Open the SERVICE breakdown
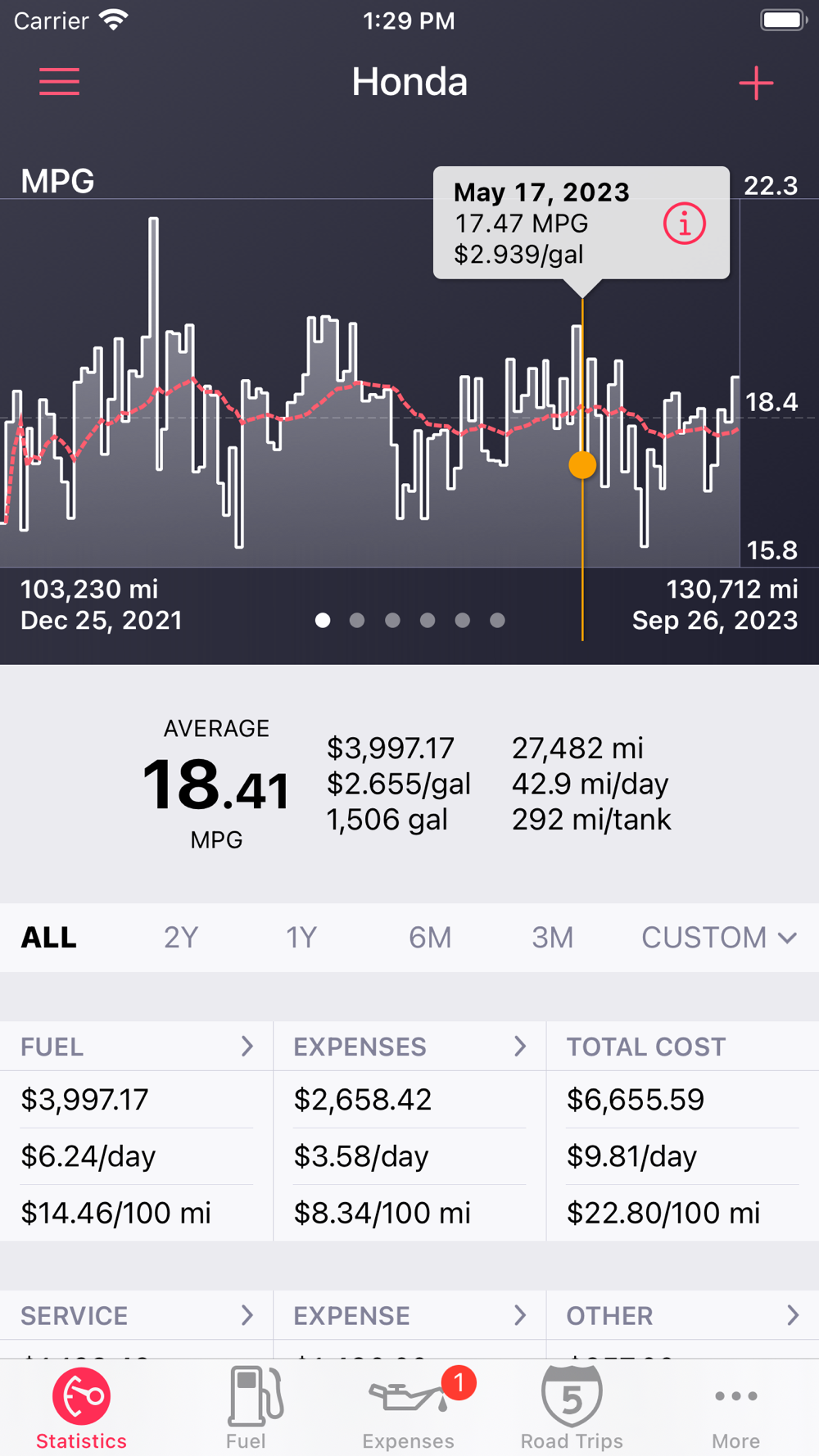 click(136, 1316)
